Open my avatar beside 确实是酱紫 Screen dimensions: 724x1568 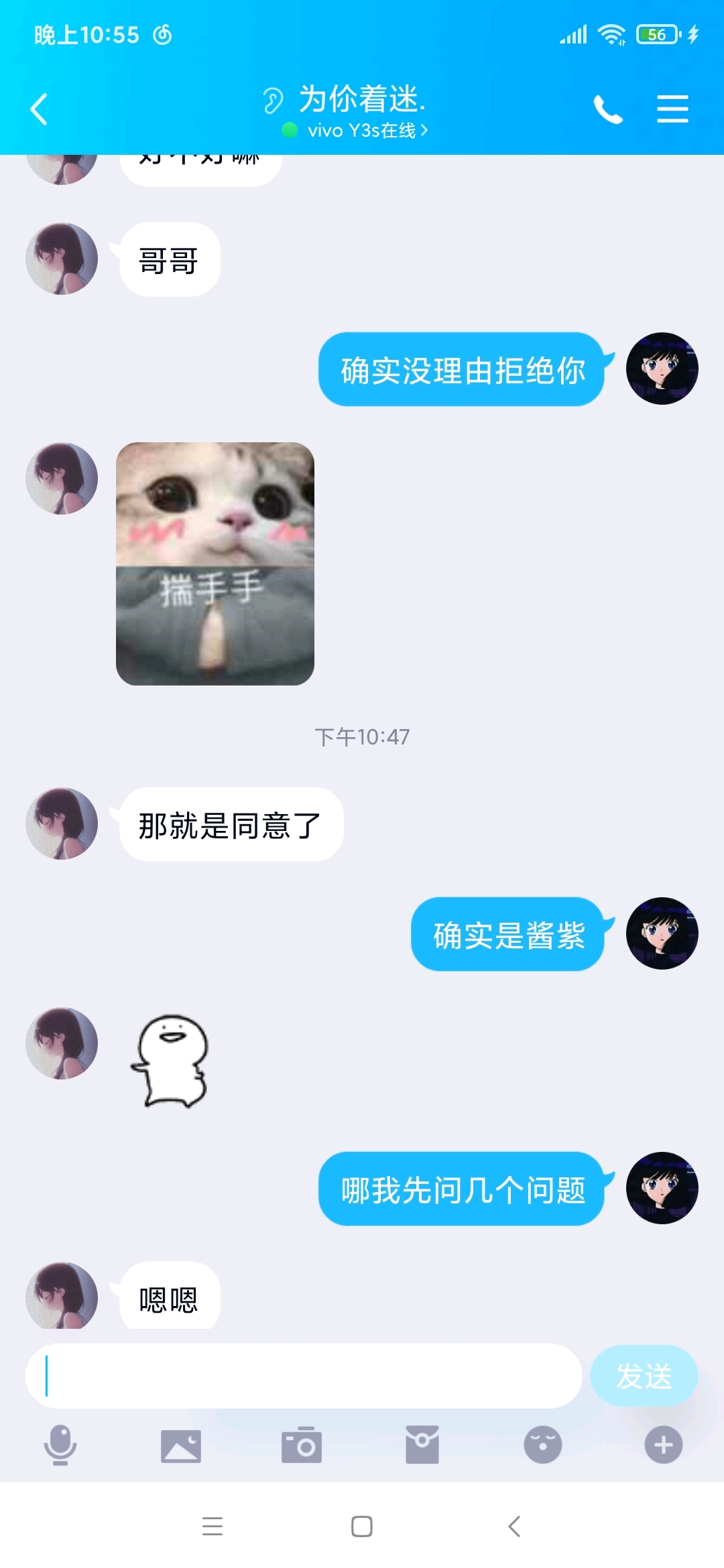tap(662, 933)
